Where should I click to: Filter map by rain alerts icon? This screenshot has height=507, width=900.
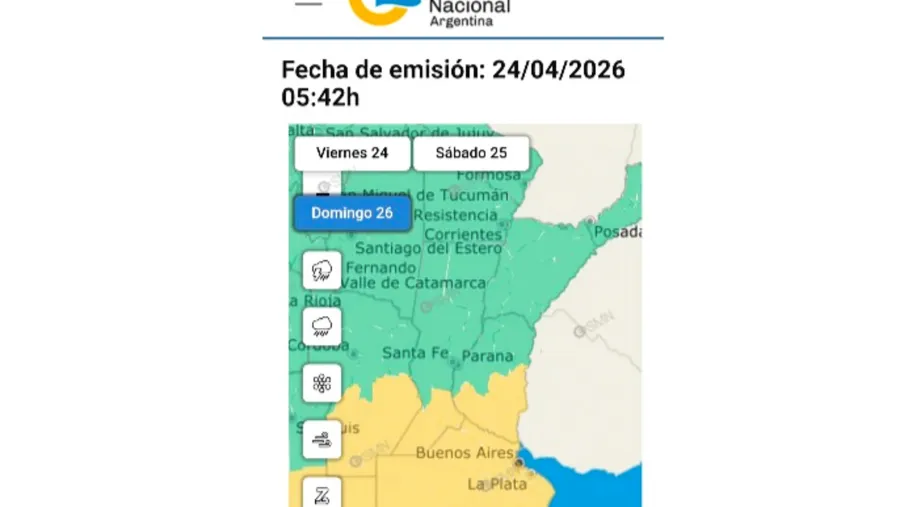pos(322,326)
